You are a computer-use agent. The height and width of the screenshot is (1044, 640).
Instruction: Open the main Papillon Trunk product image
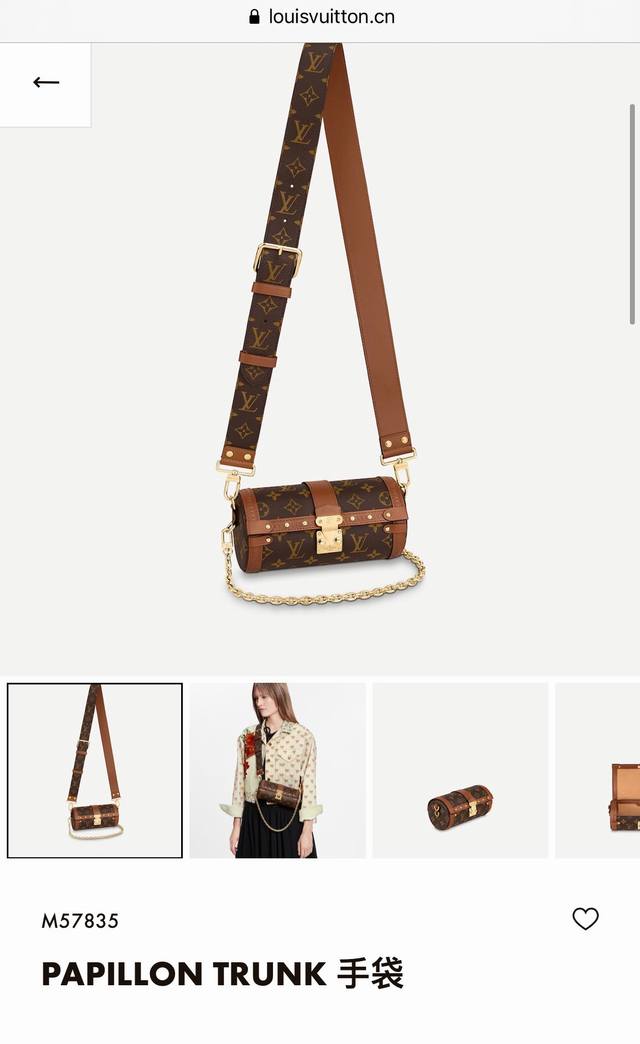(x=320, y=360)
